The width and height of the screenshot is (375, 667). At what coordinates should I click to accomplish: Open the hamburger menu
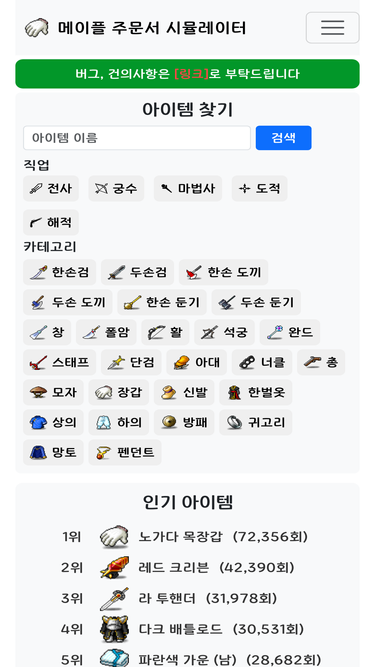332,28
